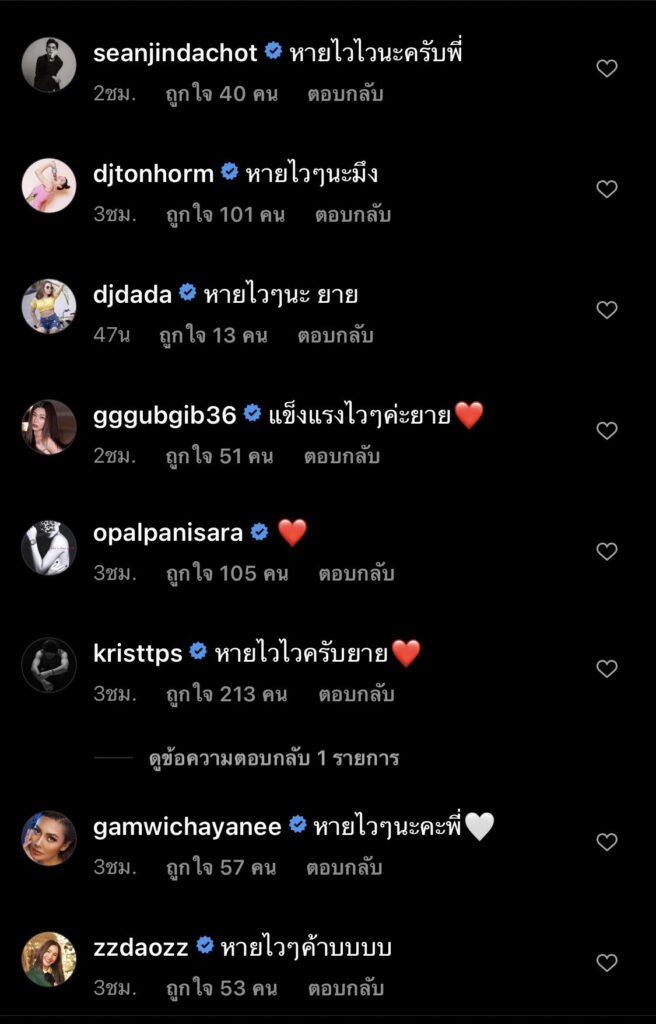This screenshot has height=1024, width=656.
Task: Like gamwichayanee's comment
Action: pos(606,842)
